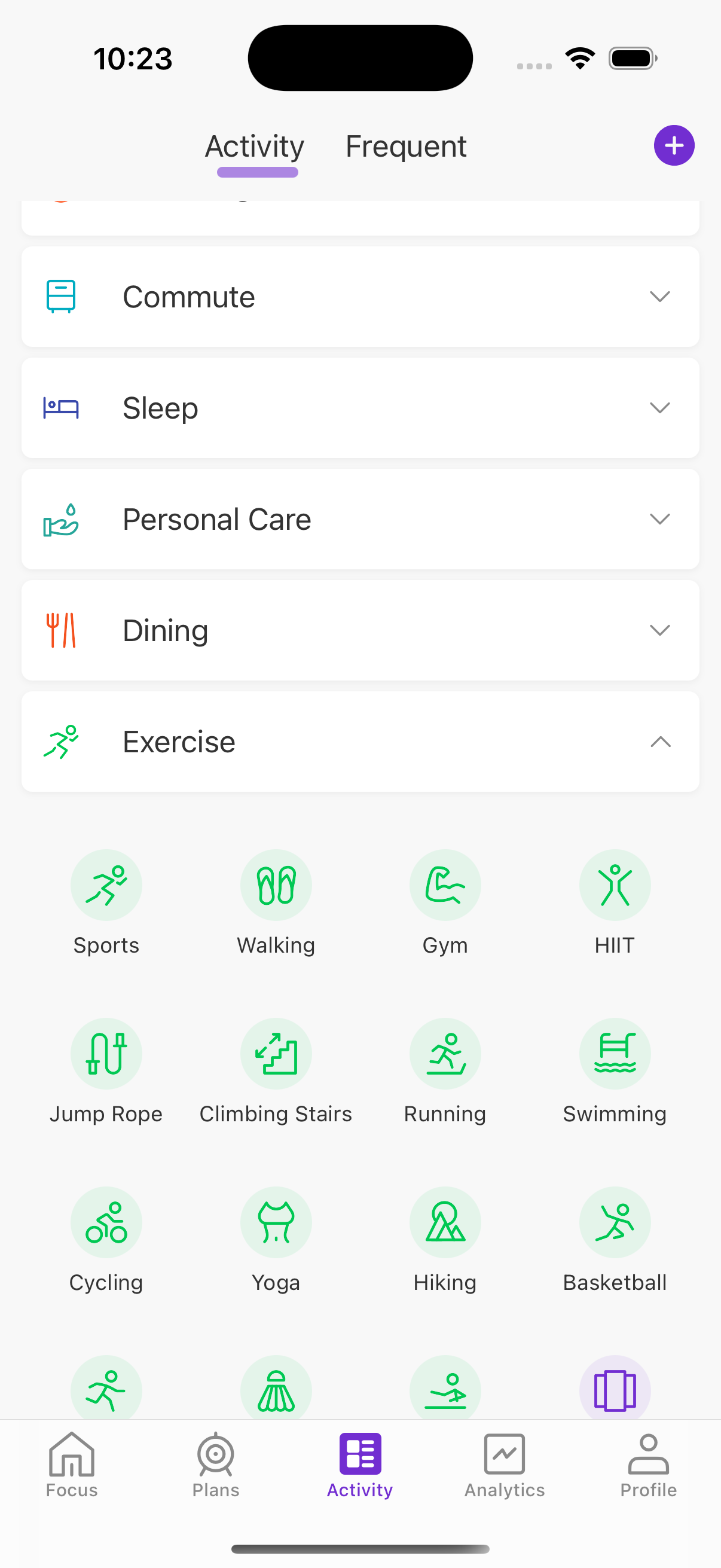This screenshot has height=1568, width=721.
Task: Expand the Commute category
Action: tap(359, 297)
